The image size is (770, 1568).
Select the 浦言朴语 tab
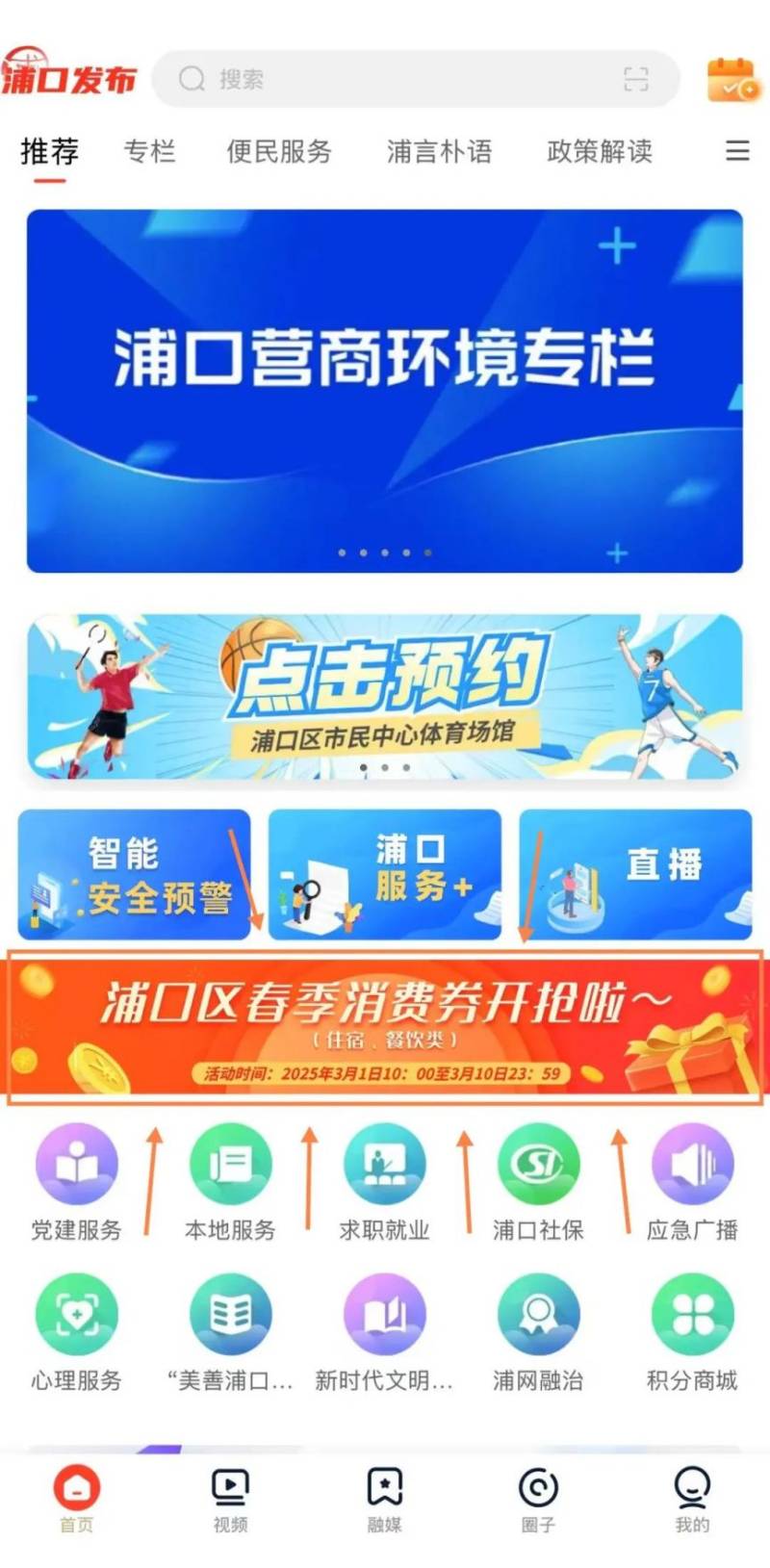[x=439, y=151]
